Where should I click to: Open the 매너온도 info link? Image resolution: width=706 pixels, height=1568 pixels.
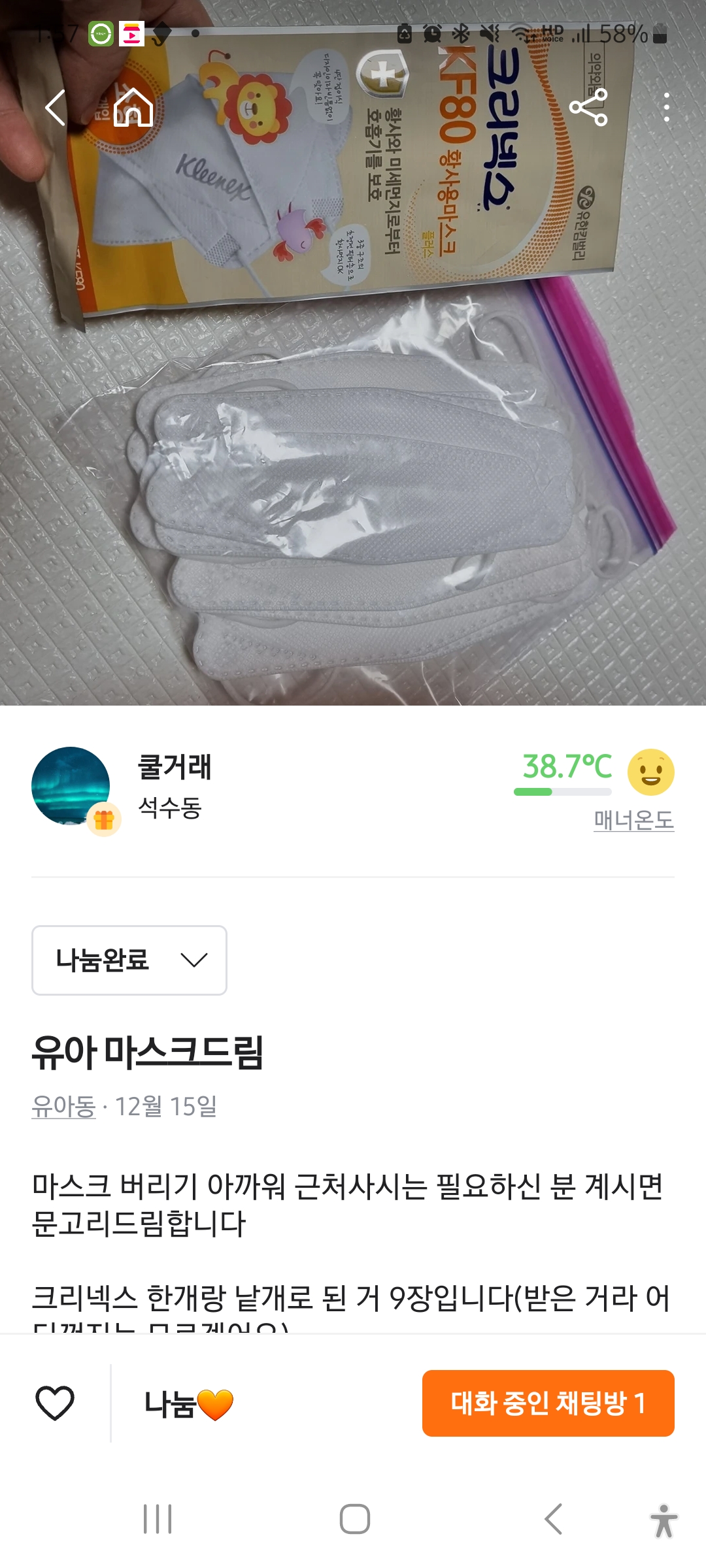633,820
